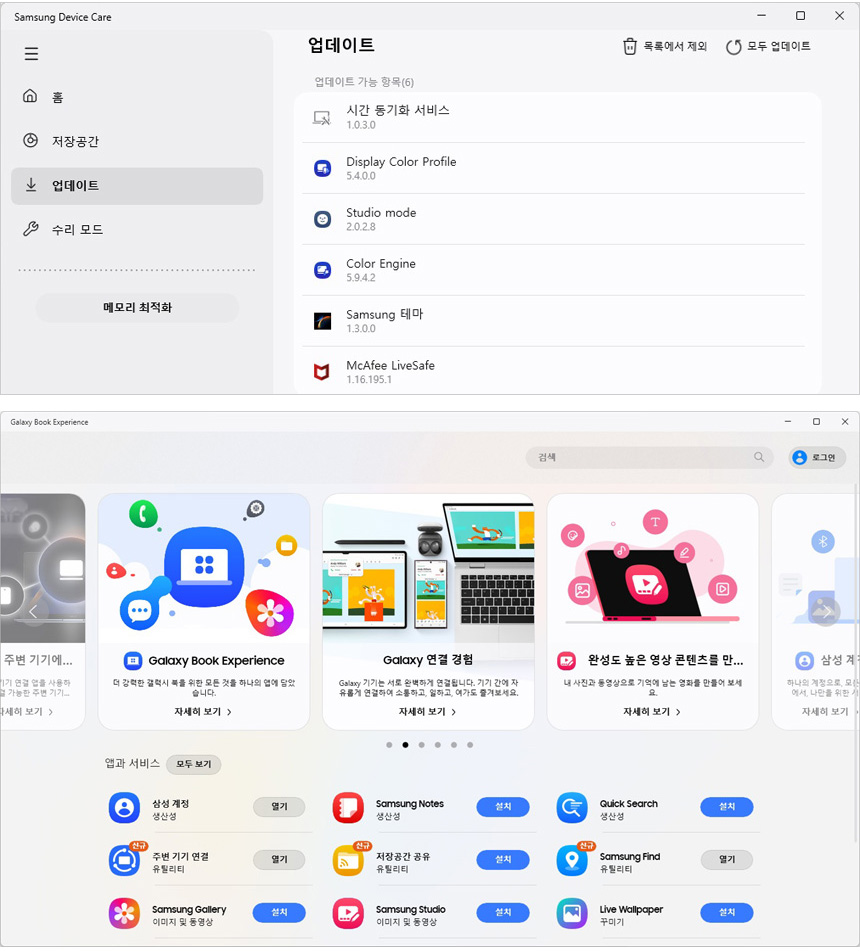This screenshot has width=860, height=951.
Task: Open 저장공간 section
Action: click(75, 141)
